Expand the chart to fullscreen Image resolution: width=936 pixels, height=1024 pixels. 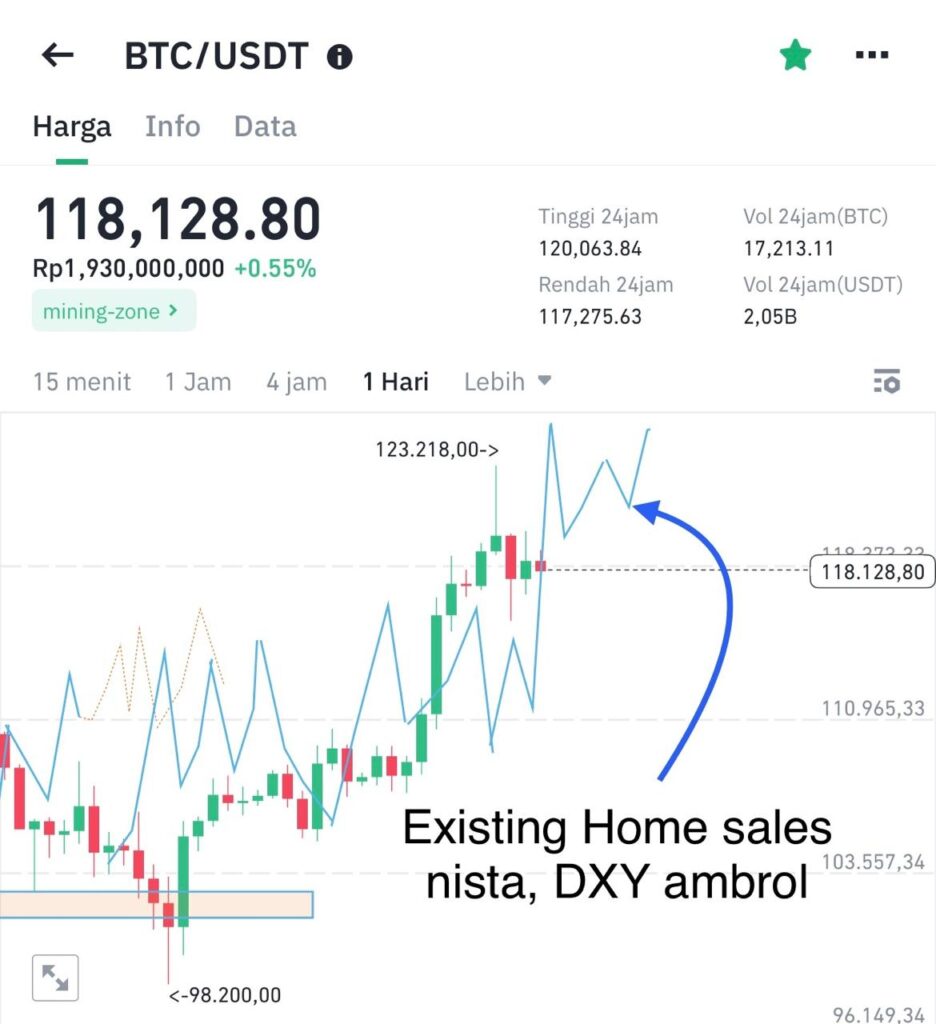(55, 978)
